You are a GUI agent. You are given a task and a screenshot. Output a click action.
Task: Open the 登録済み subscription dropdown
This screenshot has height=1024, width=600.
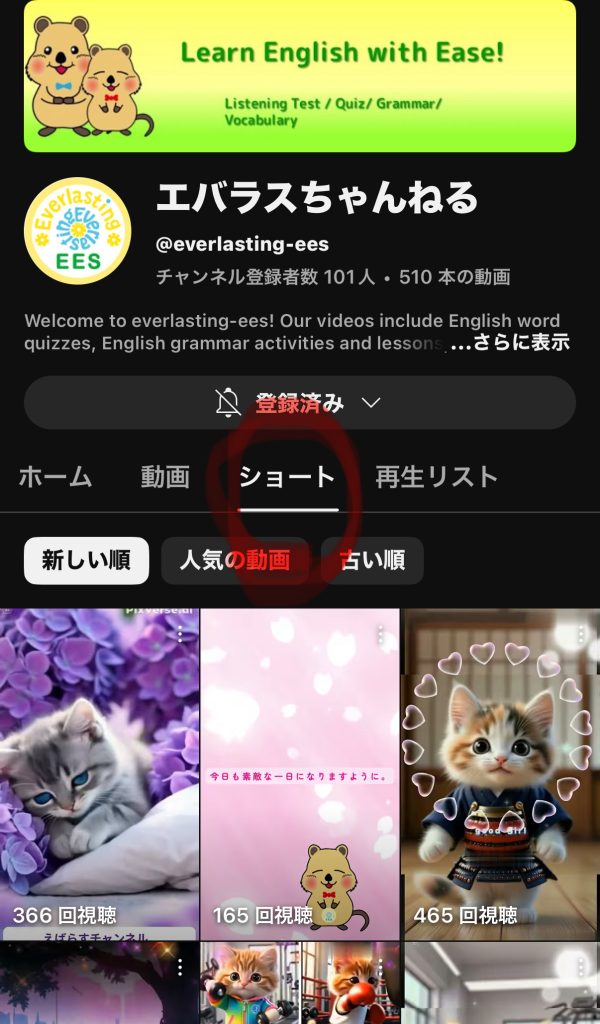click(x=299, y=403)
